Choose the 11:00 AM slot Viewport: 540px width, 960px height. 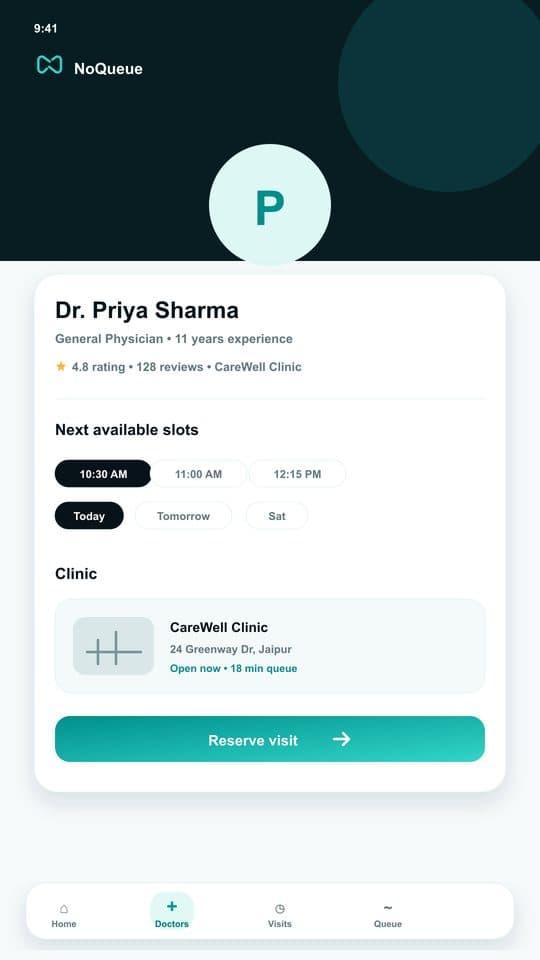(x=198, y=474)
